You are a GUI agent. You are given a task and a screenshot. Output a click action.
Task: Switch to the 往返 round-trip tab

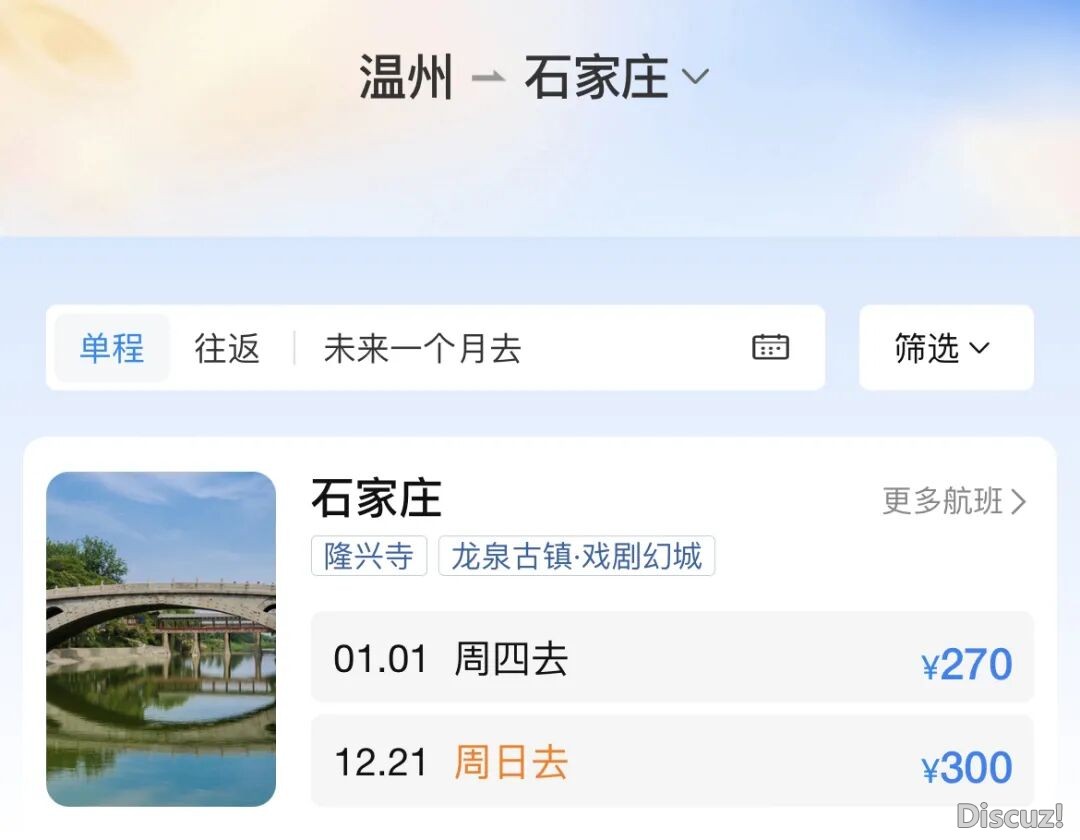click(x=227, y=348)
